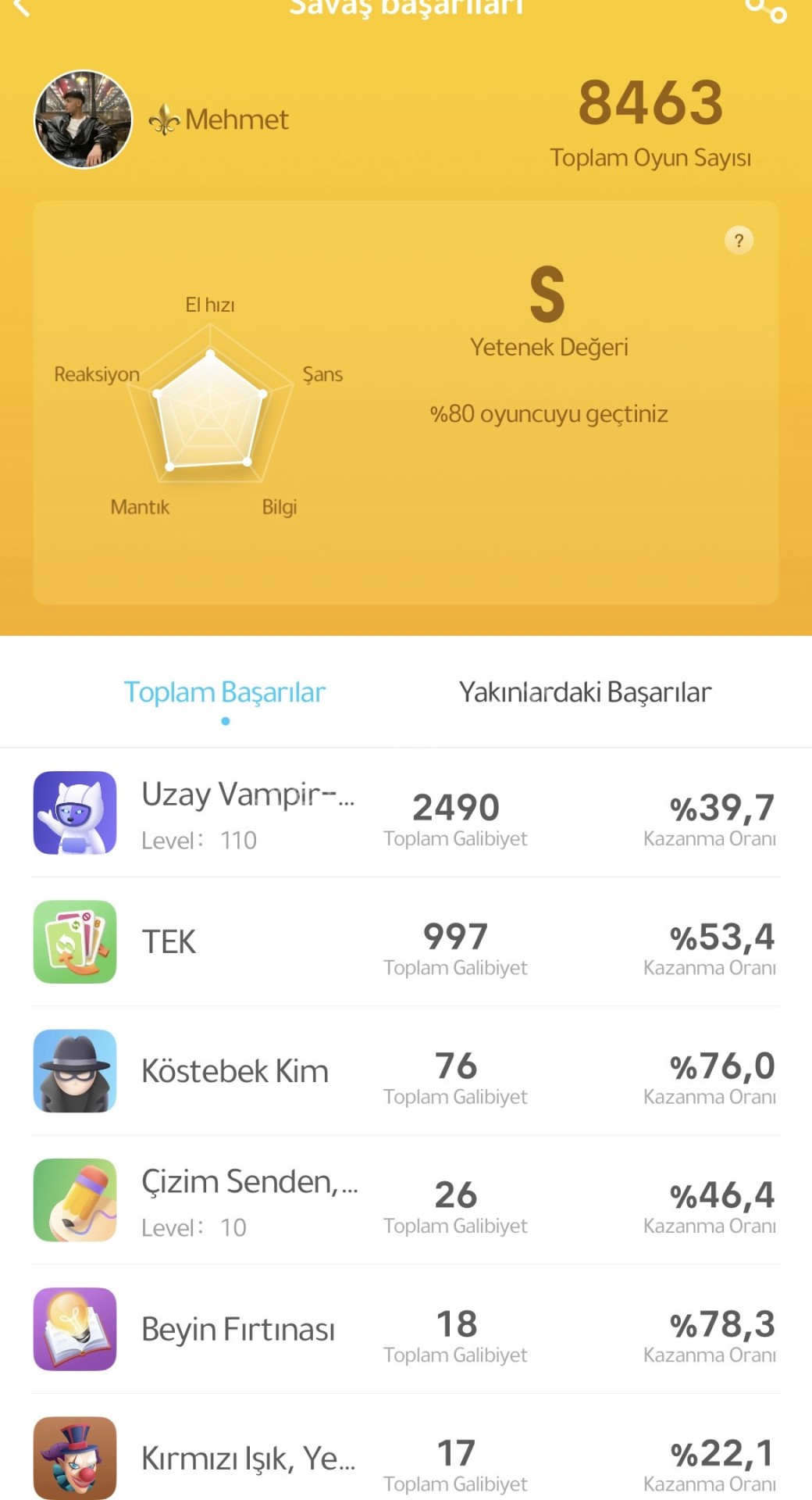Share the battle achievements page
Viewport: 812px width, 1500px height.
click(765, 9)
